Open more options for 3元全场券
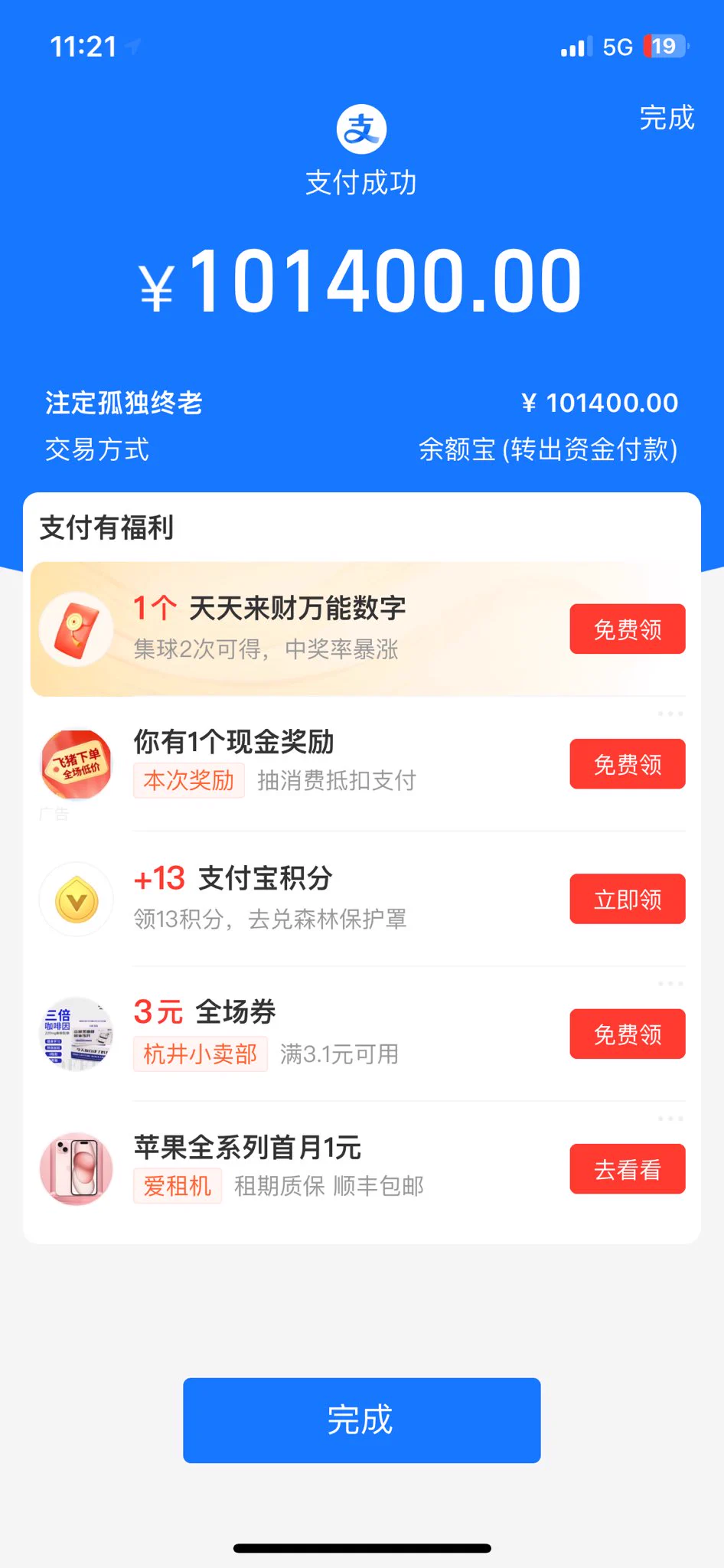 coord(670,984)
